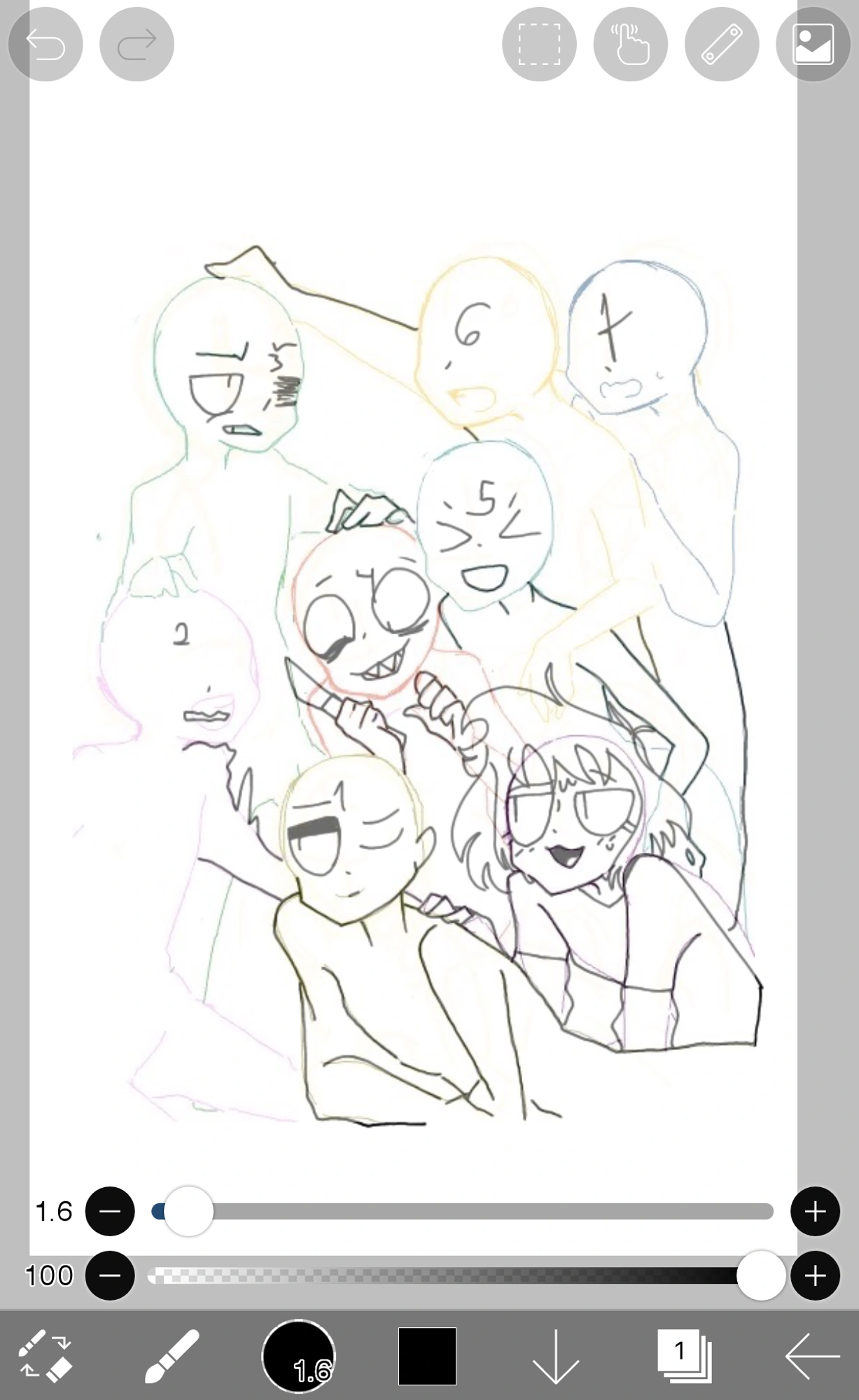Image resolution: width=859 pixels, height=1400 pixels.
Task: Open the canvas material image tool
Action: pos(813,45)
